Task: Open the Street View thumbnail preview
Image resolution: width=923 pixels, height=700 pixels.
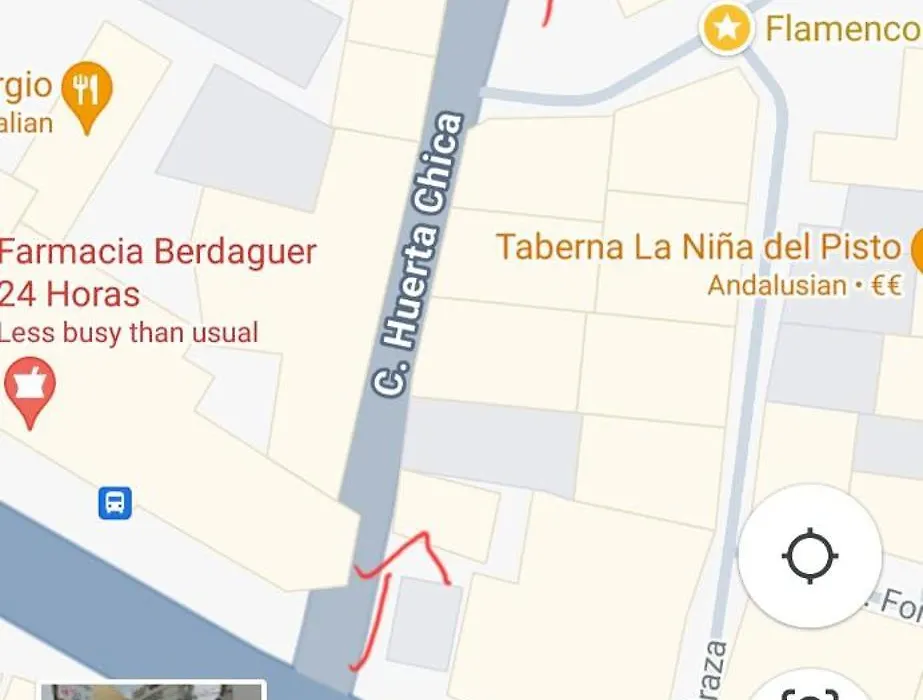Action: 152,691
